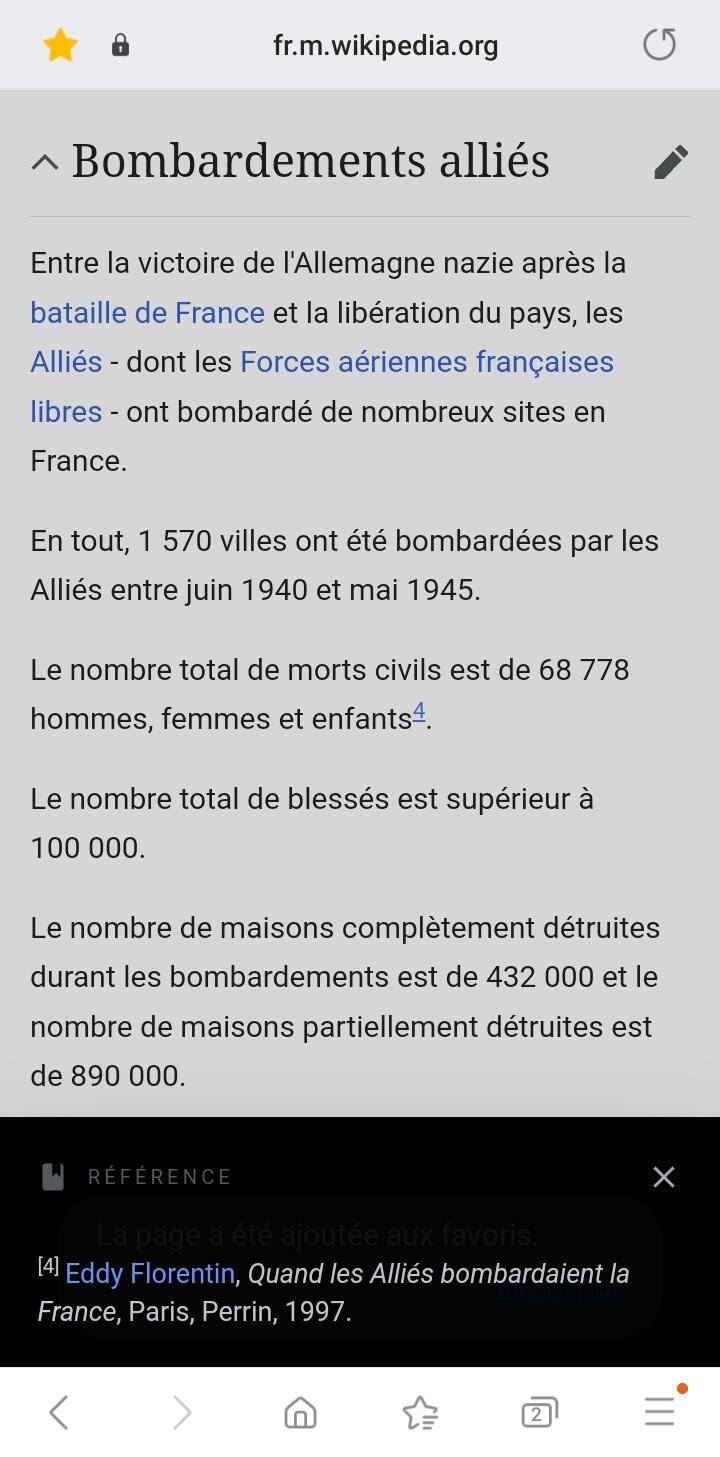The width and height of the screenshot is (720, 1457).
Task: Go to the browser home page
Action: (300, 1412)
